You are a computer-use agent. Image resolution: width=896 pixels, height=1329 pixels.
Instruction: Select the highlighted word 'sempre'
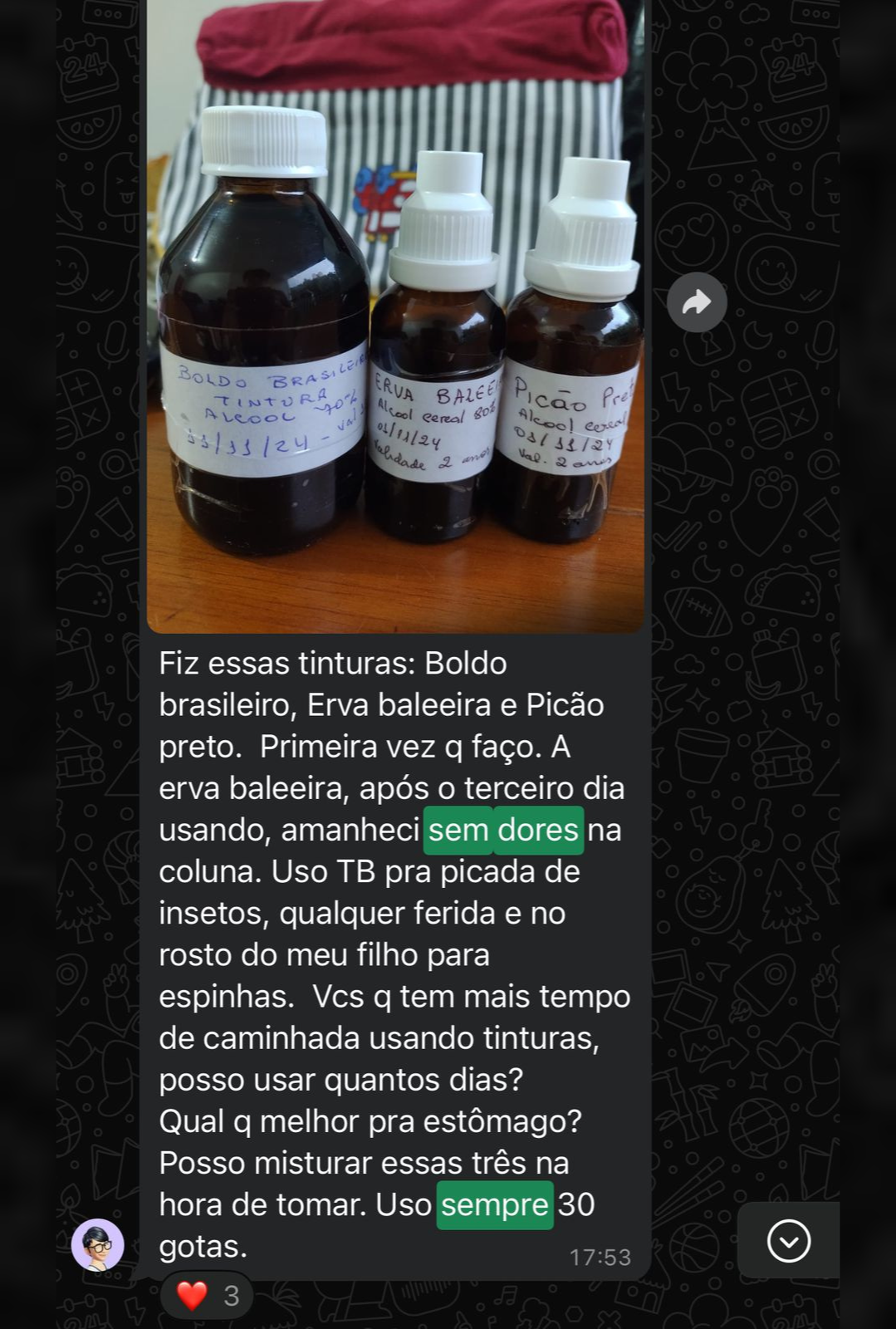(494, 1206)
